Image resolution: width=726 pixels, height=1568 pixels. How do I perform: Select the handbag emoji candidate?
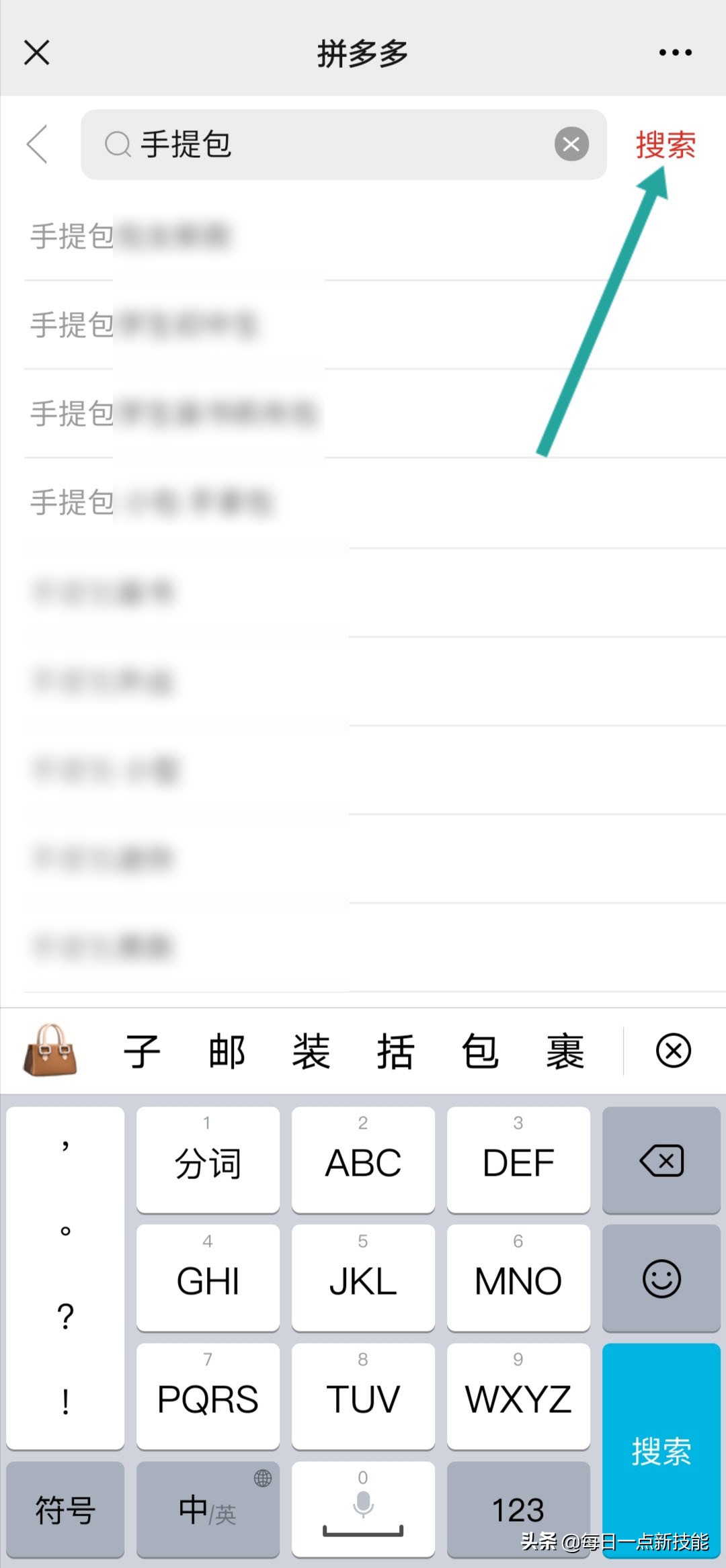[50, 1051]
